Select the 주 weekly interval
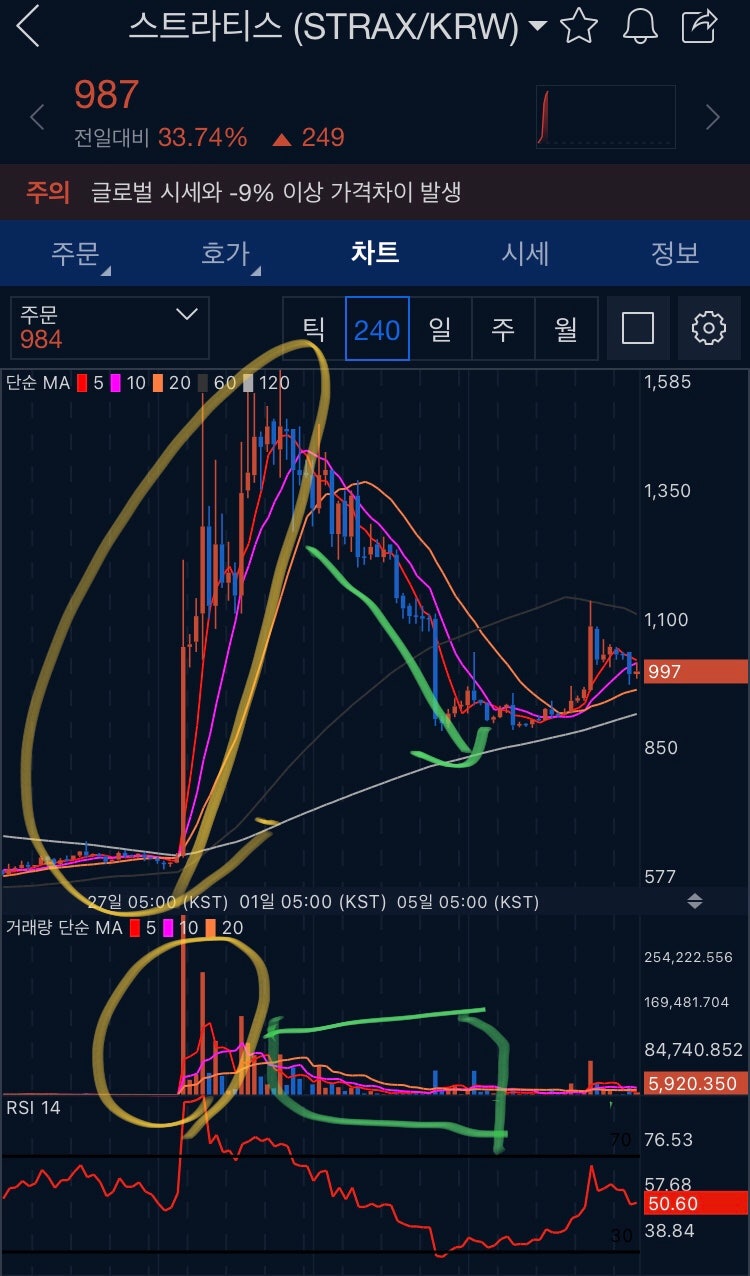 click(x=503, y=328)
